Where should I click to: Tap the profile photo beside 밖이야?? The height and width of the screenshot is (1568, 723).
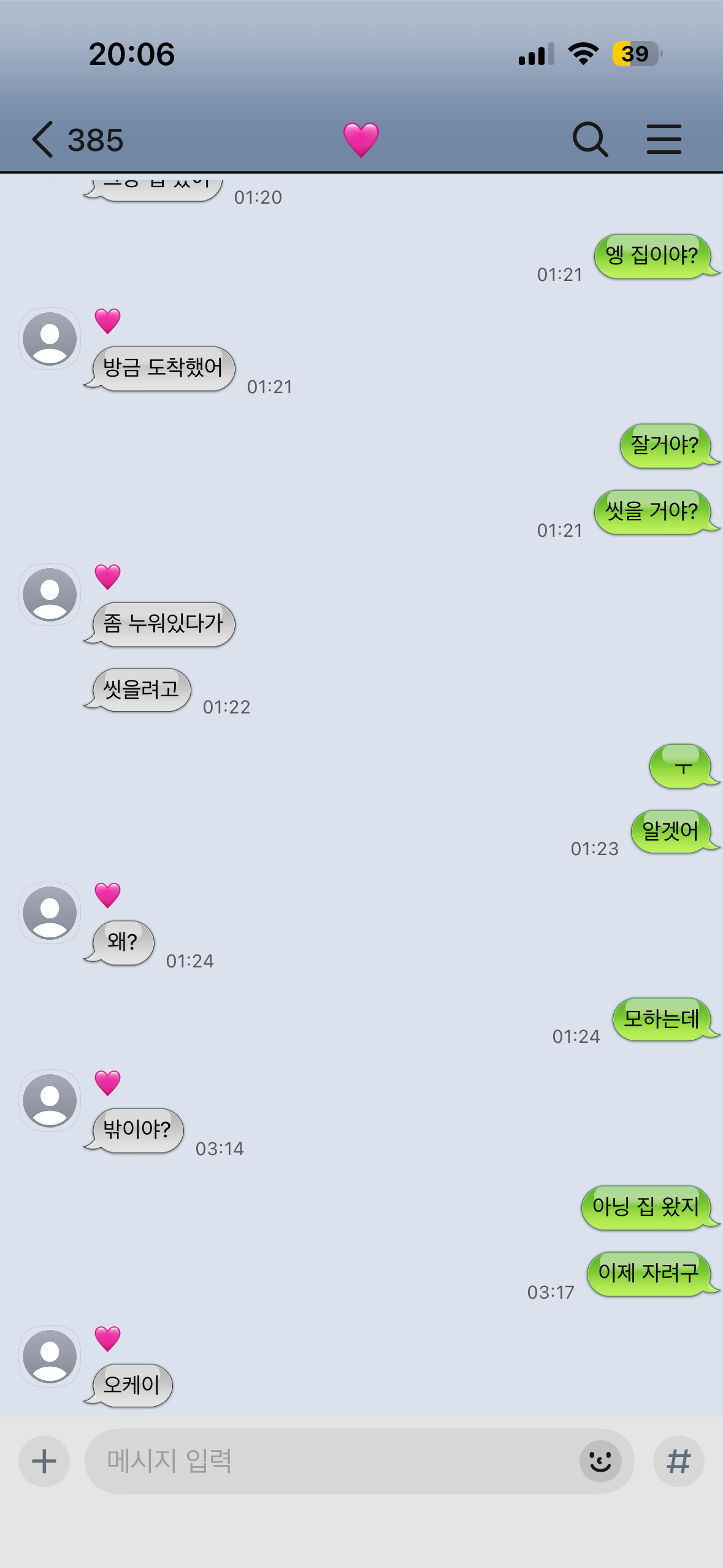pyautogui.click(x=50, y=1101)
